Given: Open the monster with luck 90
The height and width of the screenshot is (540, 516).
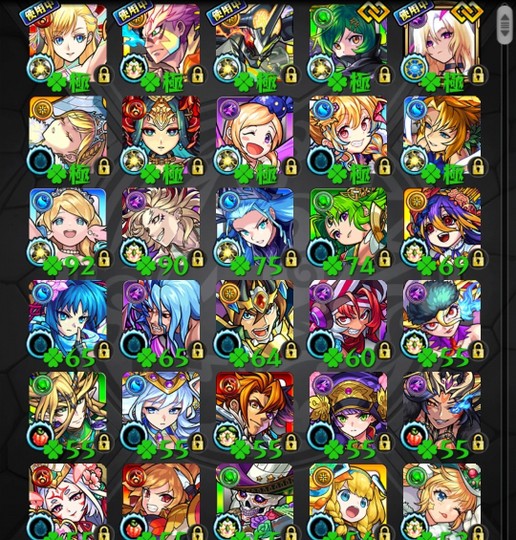Looking at the screenshot, I should point(161,229).
